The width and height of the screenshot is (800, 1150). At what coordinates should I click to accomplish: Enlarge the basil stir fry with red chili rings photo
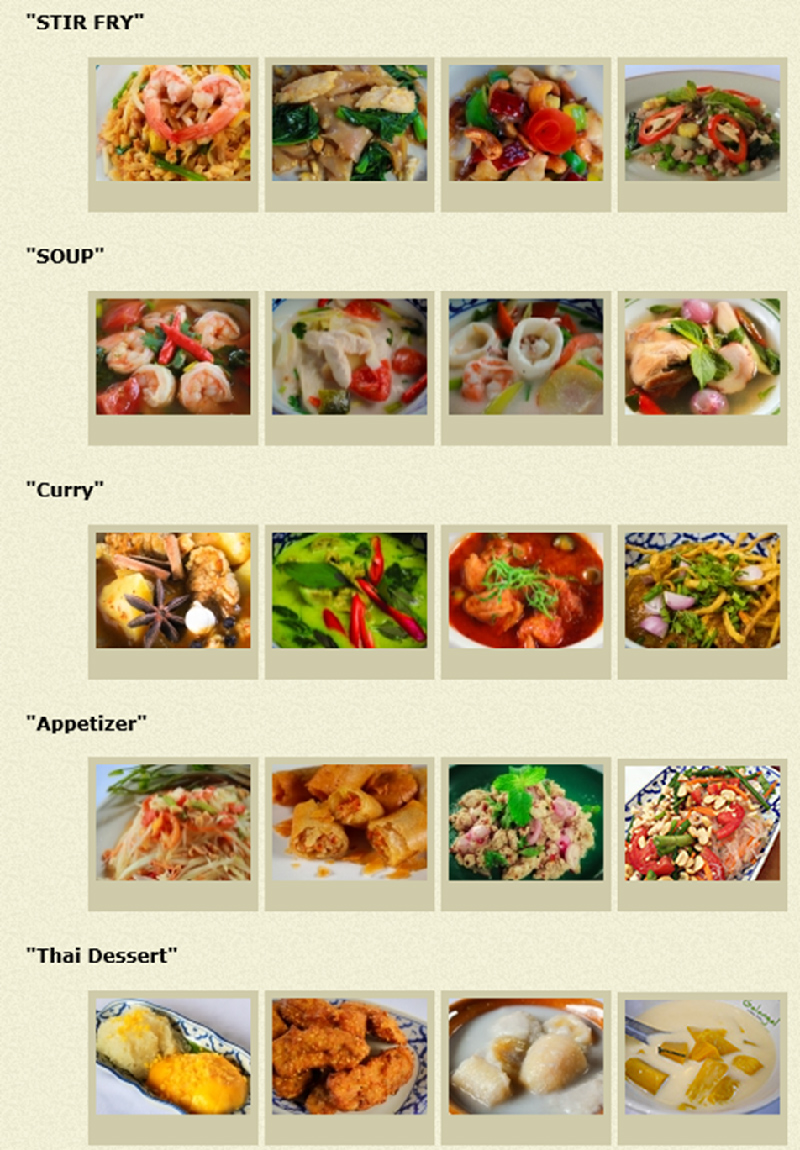point(702,123)
